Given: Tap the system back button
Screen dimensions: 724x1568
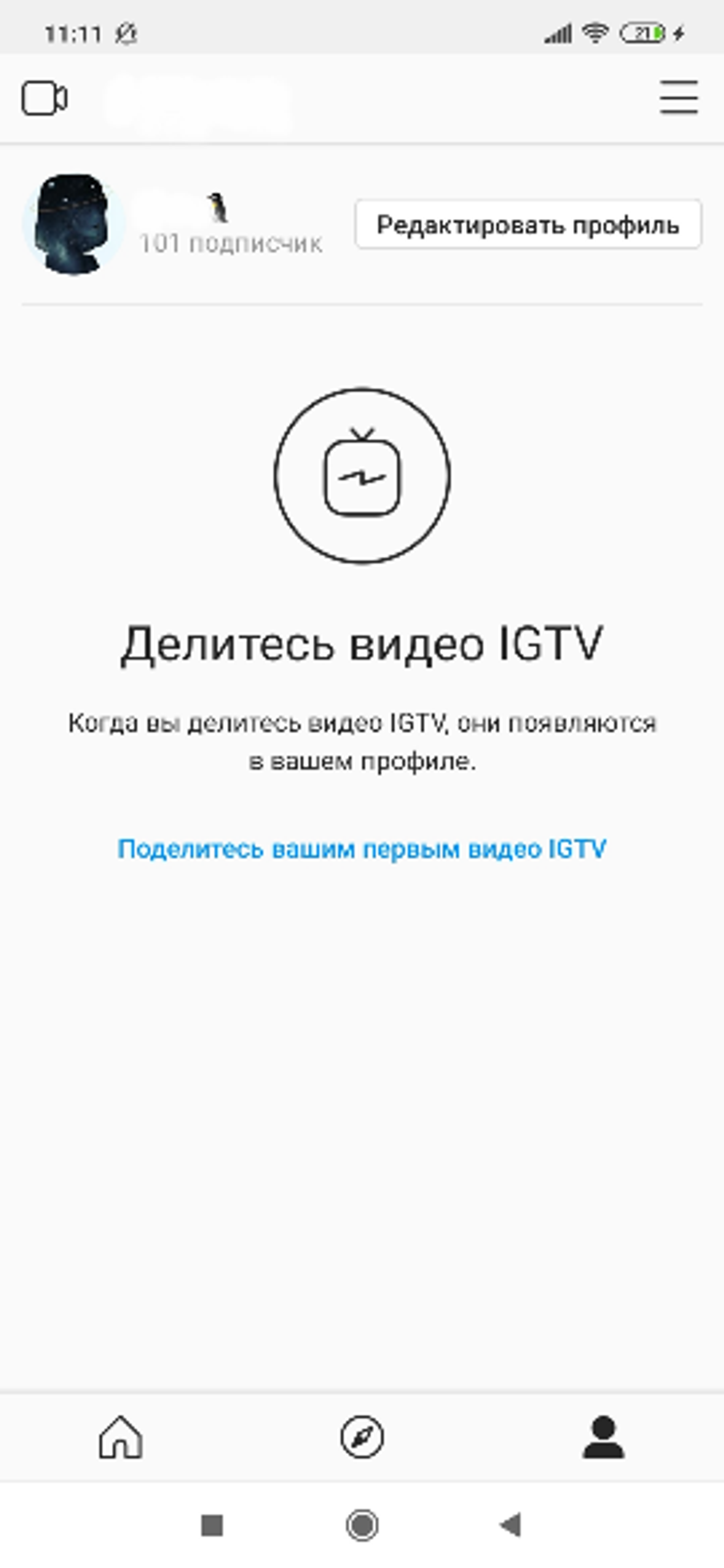Looking at the screenshot, I should coord(510,1525).
